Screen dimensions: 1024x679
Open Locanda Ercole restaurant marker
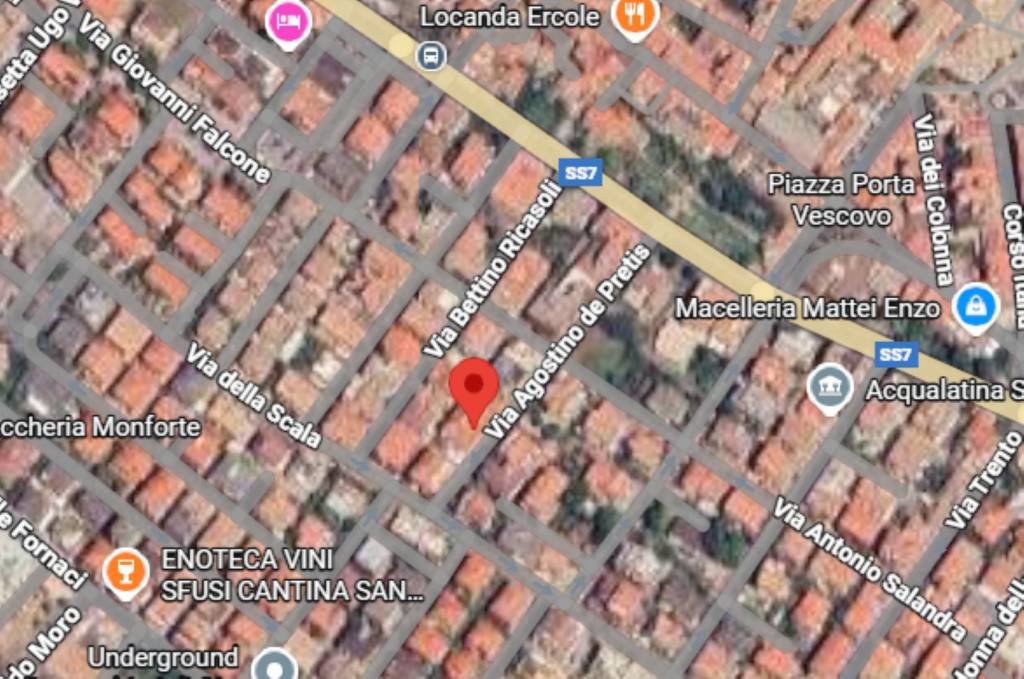point(634,16)
